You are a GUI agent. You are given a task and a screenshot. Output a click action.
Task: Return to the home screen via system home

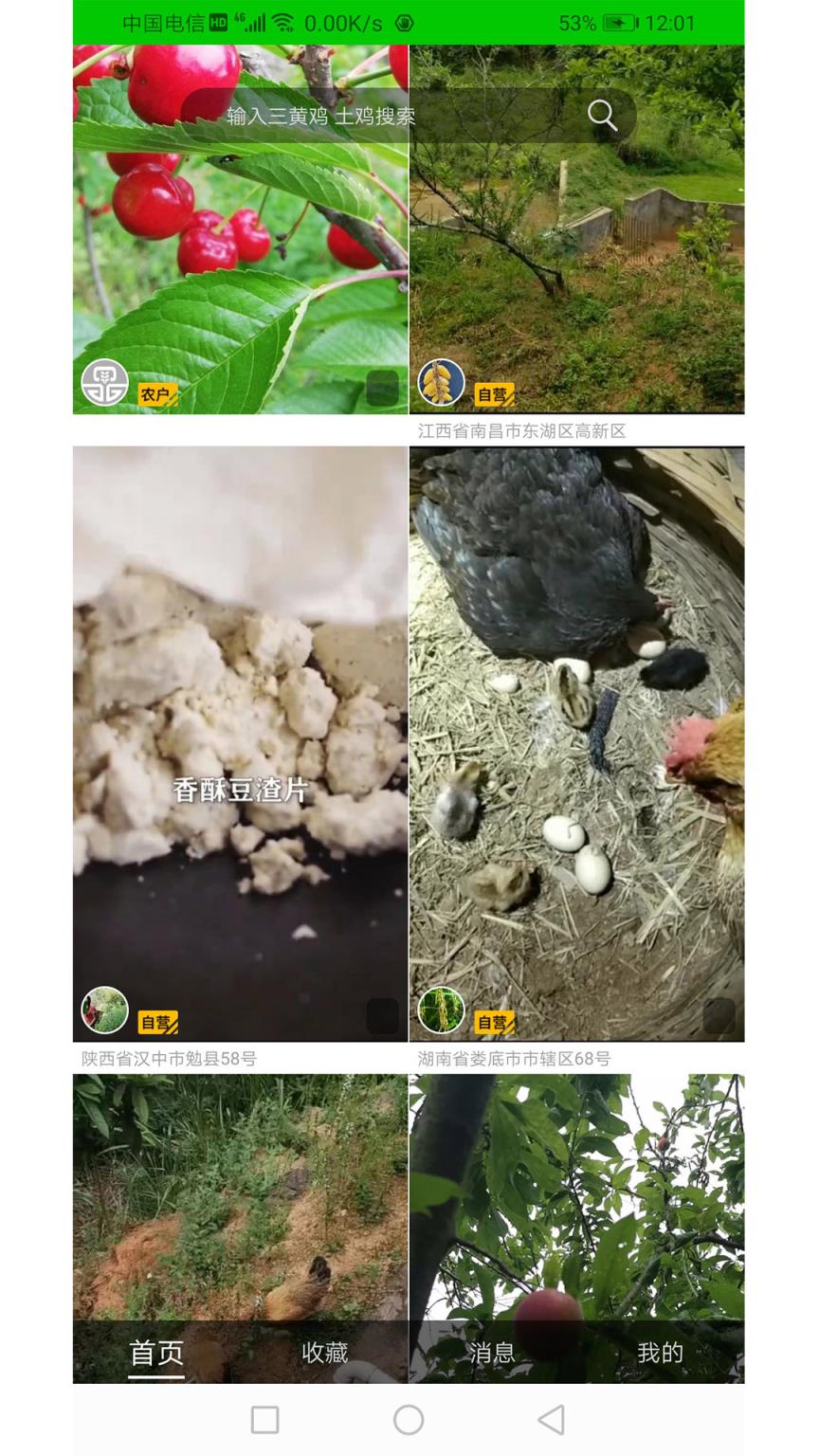[x=409, y=1420]
